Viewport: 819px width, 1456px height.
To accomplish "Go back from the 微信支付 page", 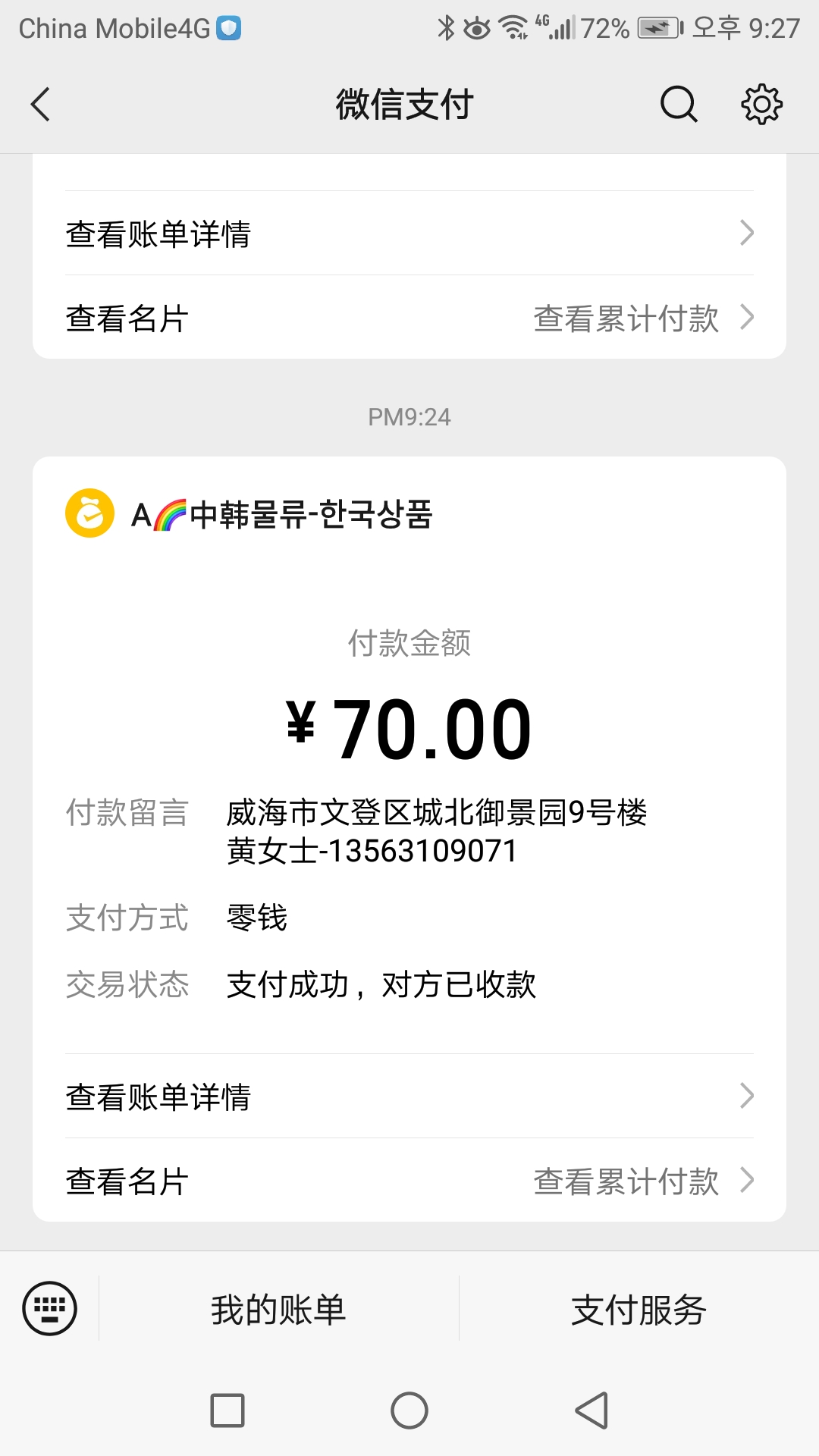I will point(41,104).
